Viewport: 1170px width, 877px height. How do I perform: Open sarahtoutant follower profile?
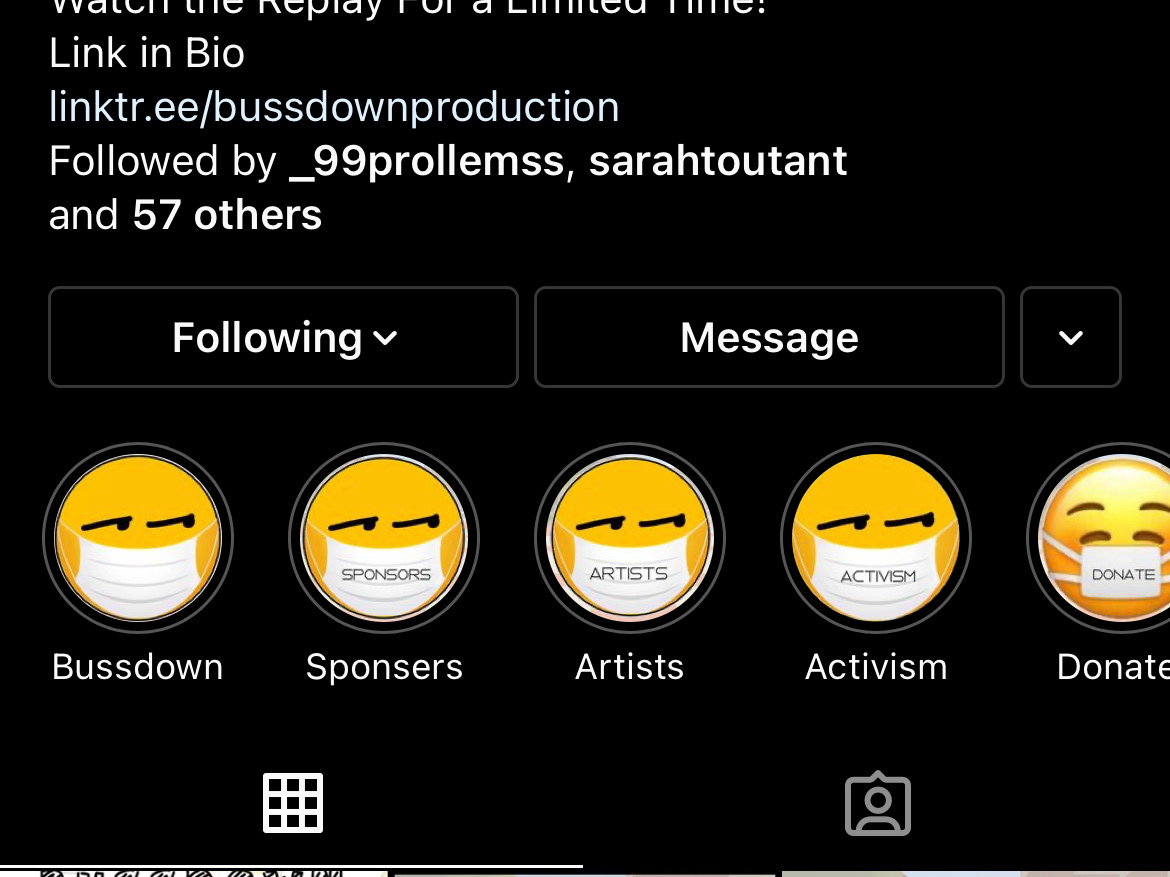(x=718, y=161)
